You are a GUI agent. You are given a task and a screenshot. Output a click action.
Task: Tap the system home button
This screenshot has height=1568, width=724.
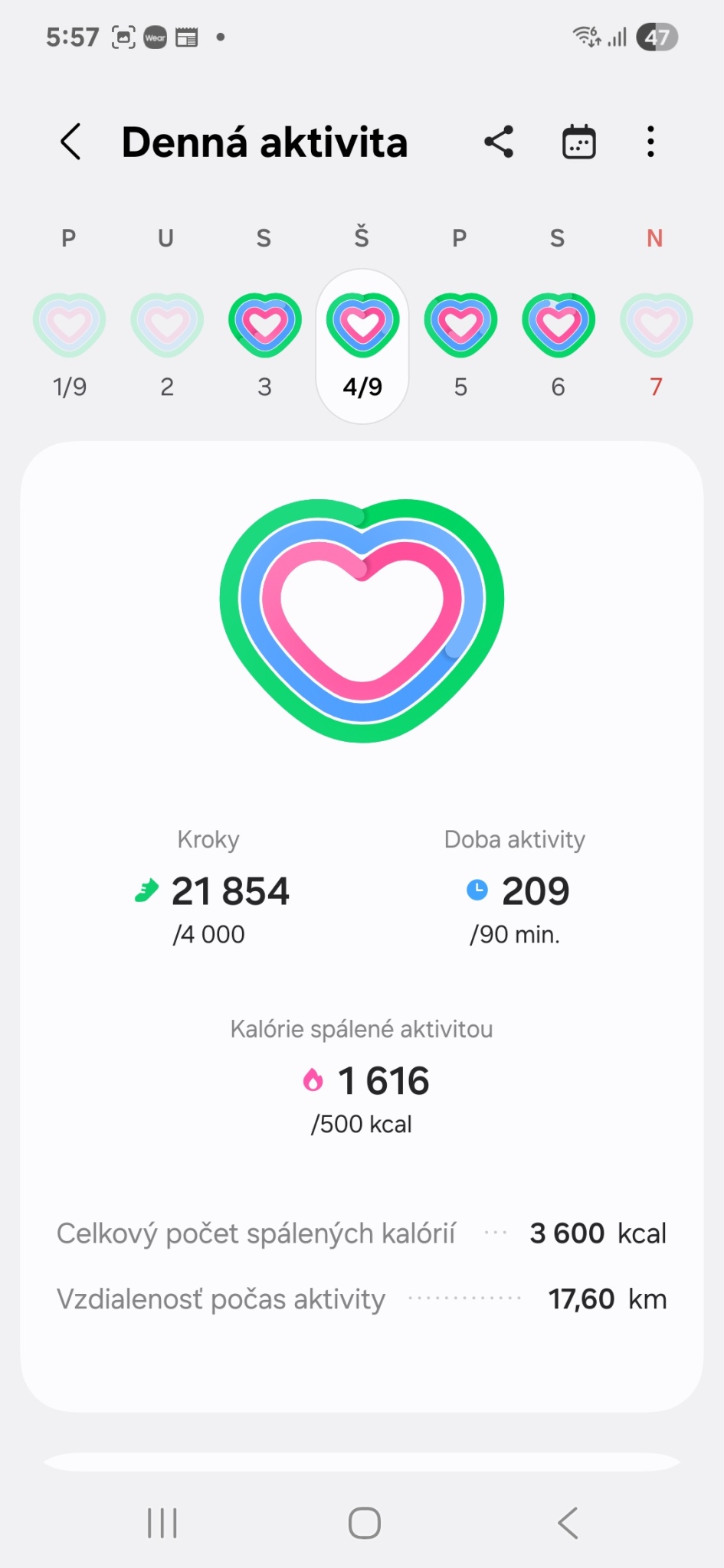pyautogui.click(x=364, y=1523)
